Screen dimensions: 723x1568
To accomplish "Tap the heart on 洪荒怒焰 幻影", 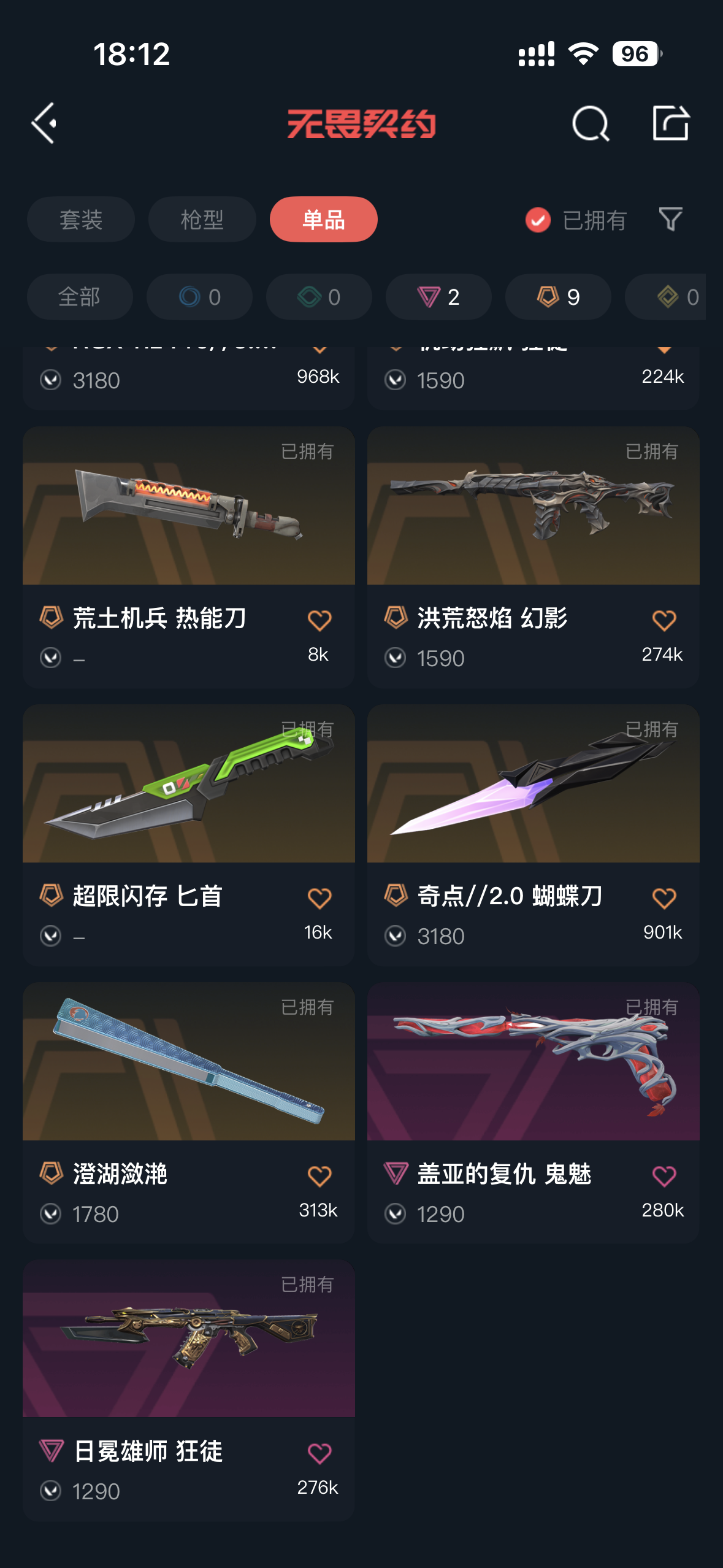I will point(664,620).
